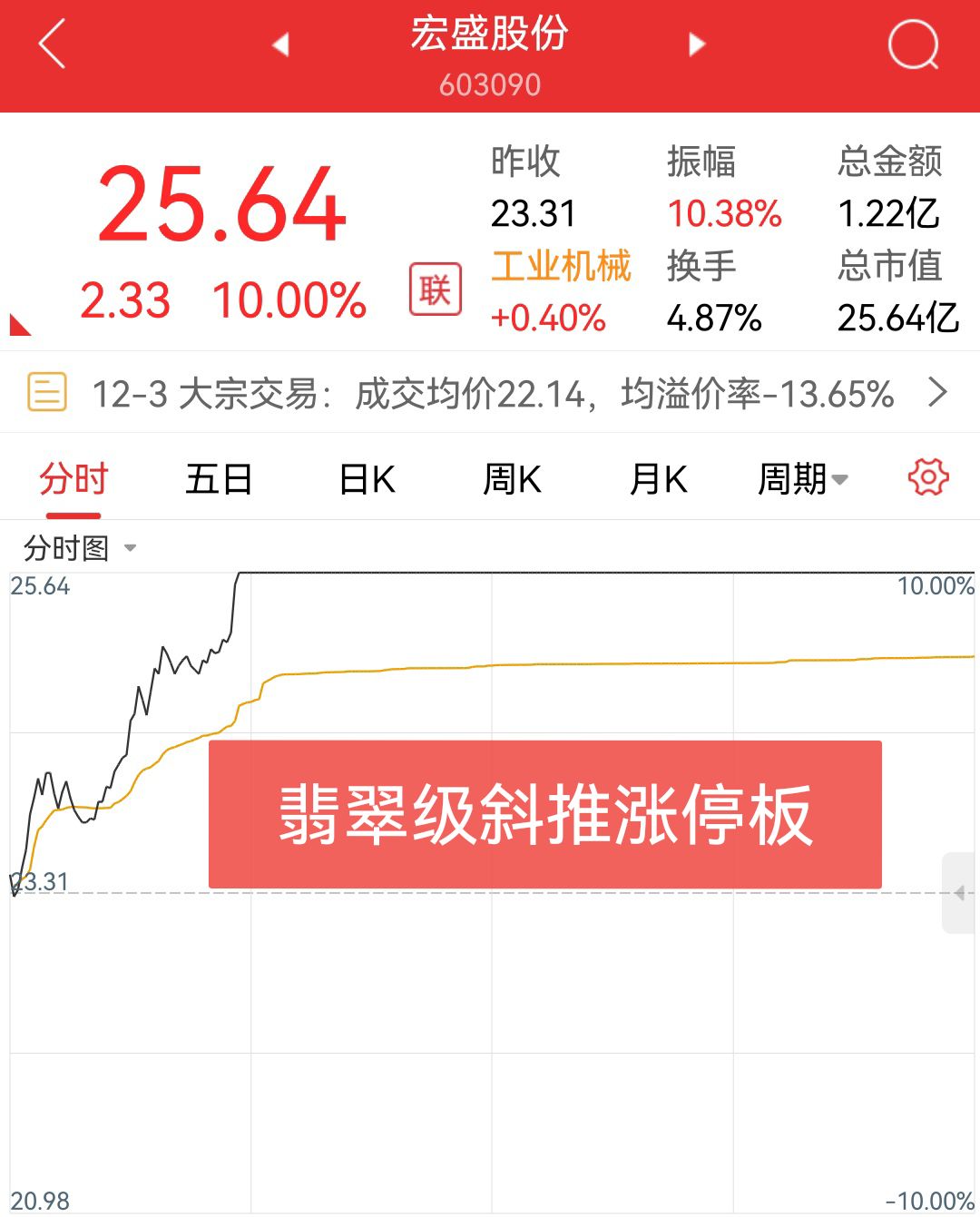Open chart settings gear
Viewport: 980px width, 1217px height.
pos(927,477)
